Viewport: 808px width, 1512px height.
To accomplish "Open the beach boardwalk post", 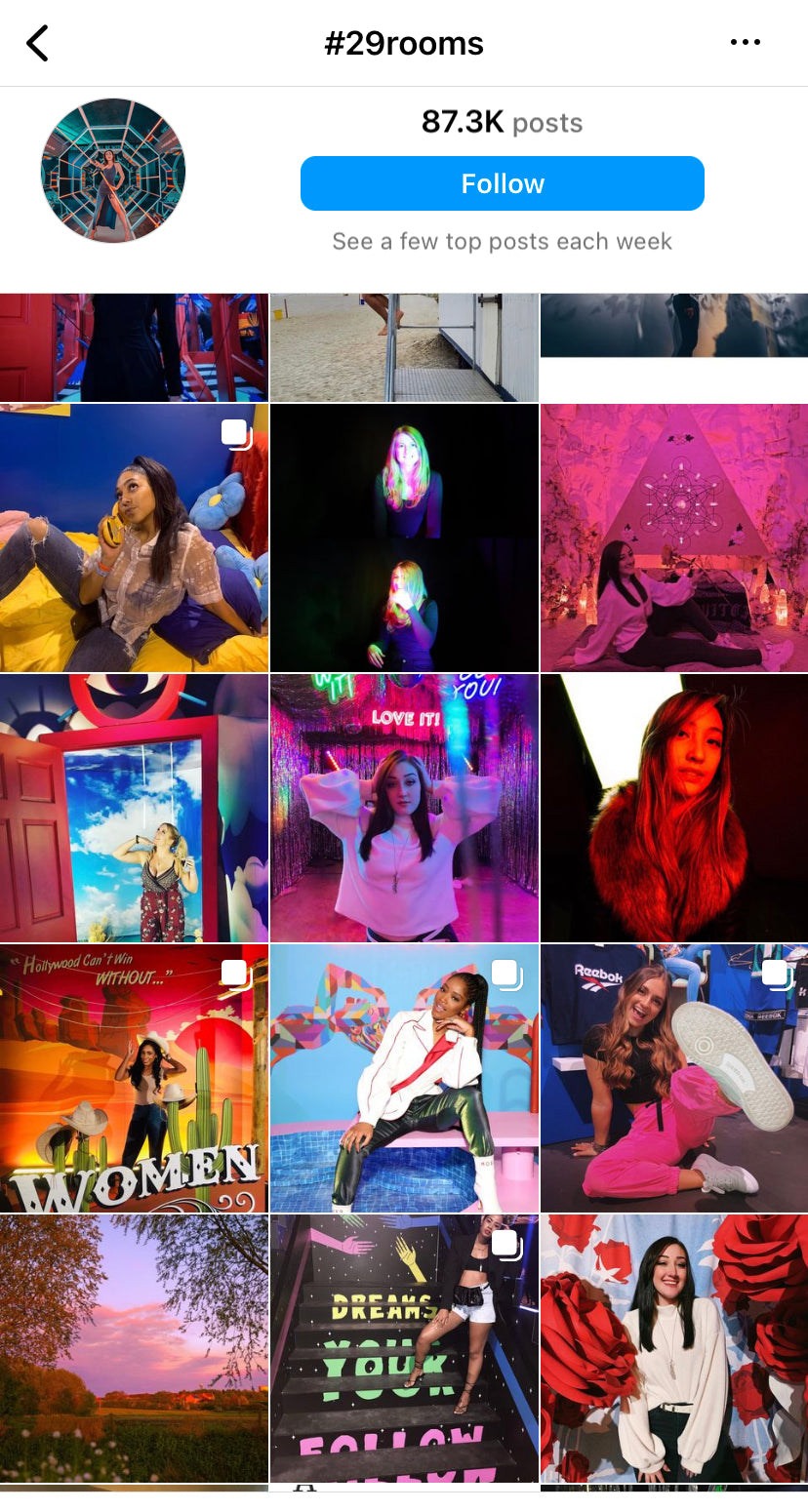I will 403,341.
